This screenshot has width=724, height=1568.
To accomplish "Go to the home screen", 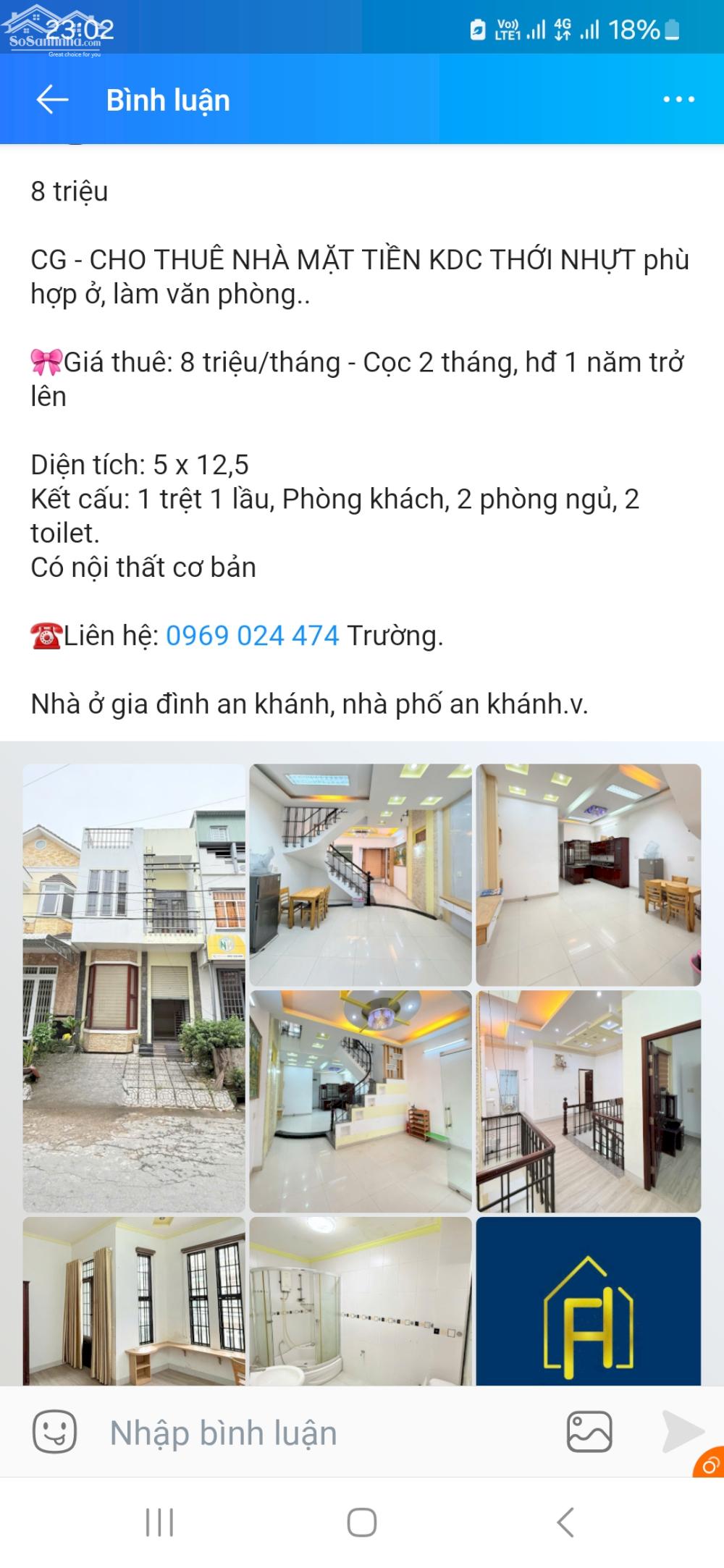I will click(361, 1522).
